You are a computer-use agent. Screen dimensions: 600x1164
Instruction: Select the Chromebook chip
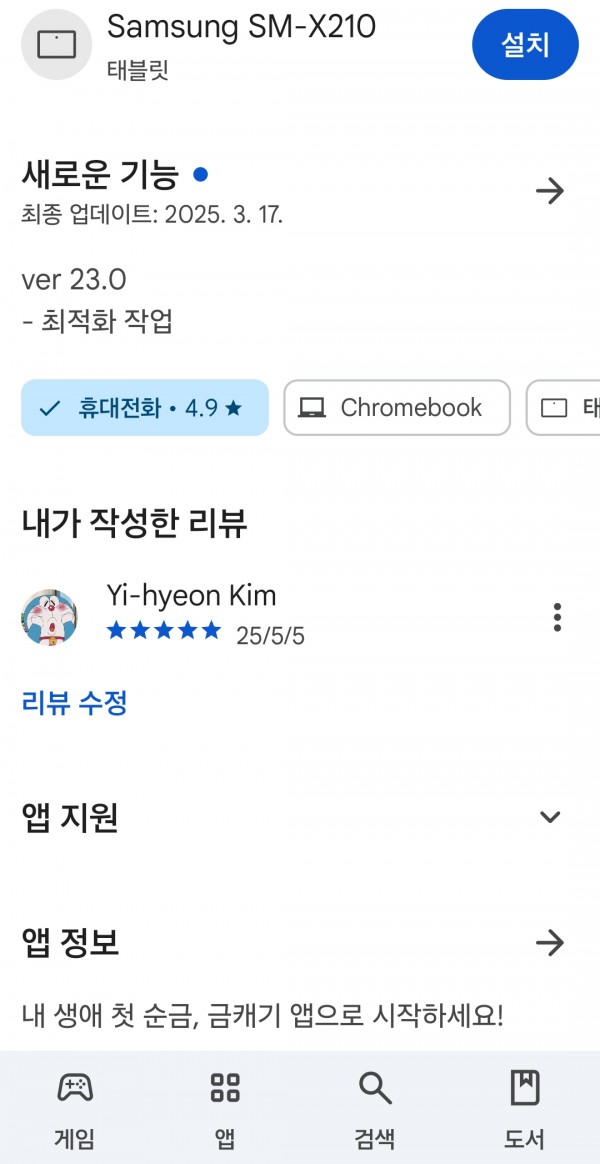397,408
